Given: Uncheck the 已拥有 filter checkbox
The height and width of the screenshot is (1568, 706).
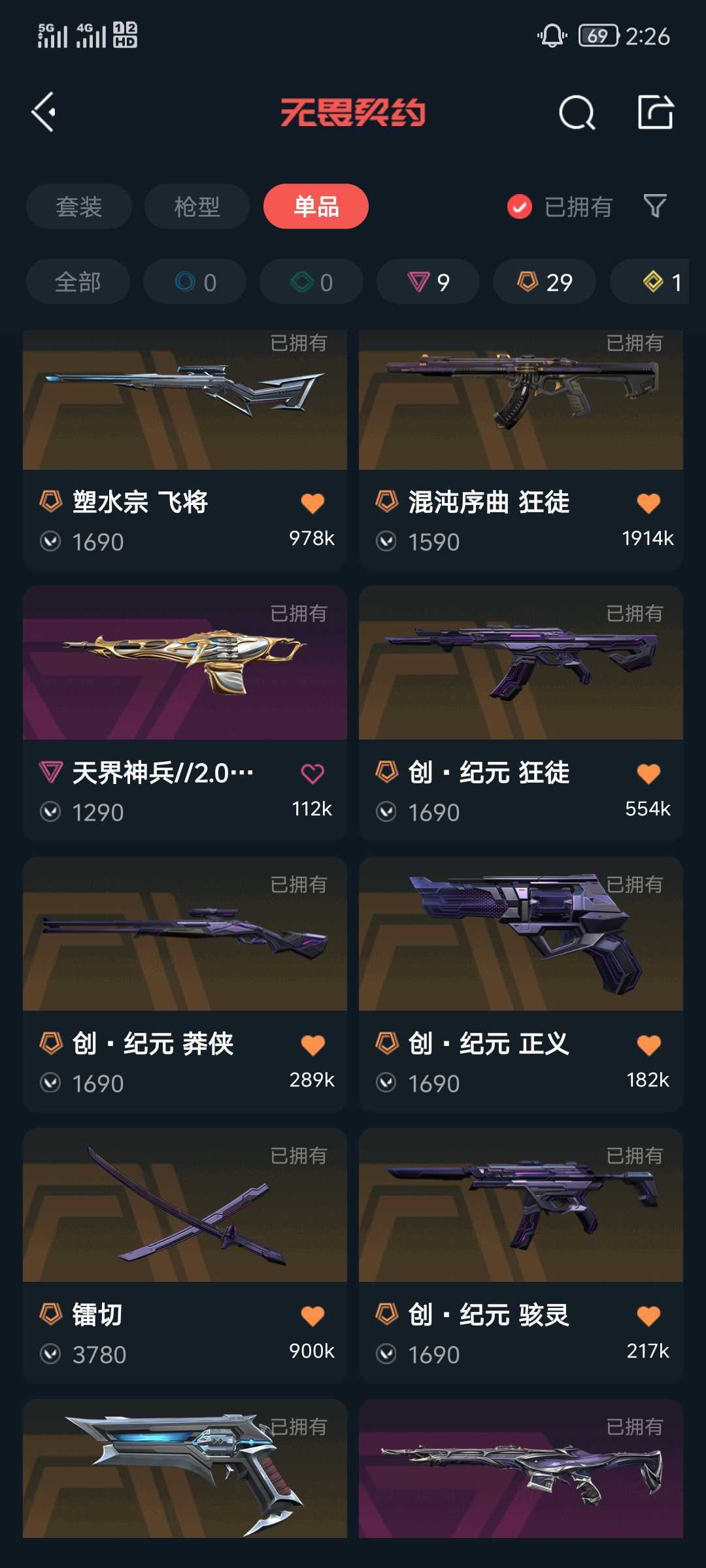Looking at the screenshot, I should point(520,207).
